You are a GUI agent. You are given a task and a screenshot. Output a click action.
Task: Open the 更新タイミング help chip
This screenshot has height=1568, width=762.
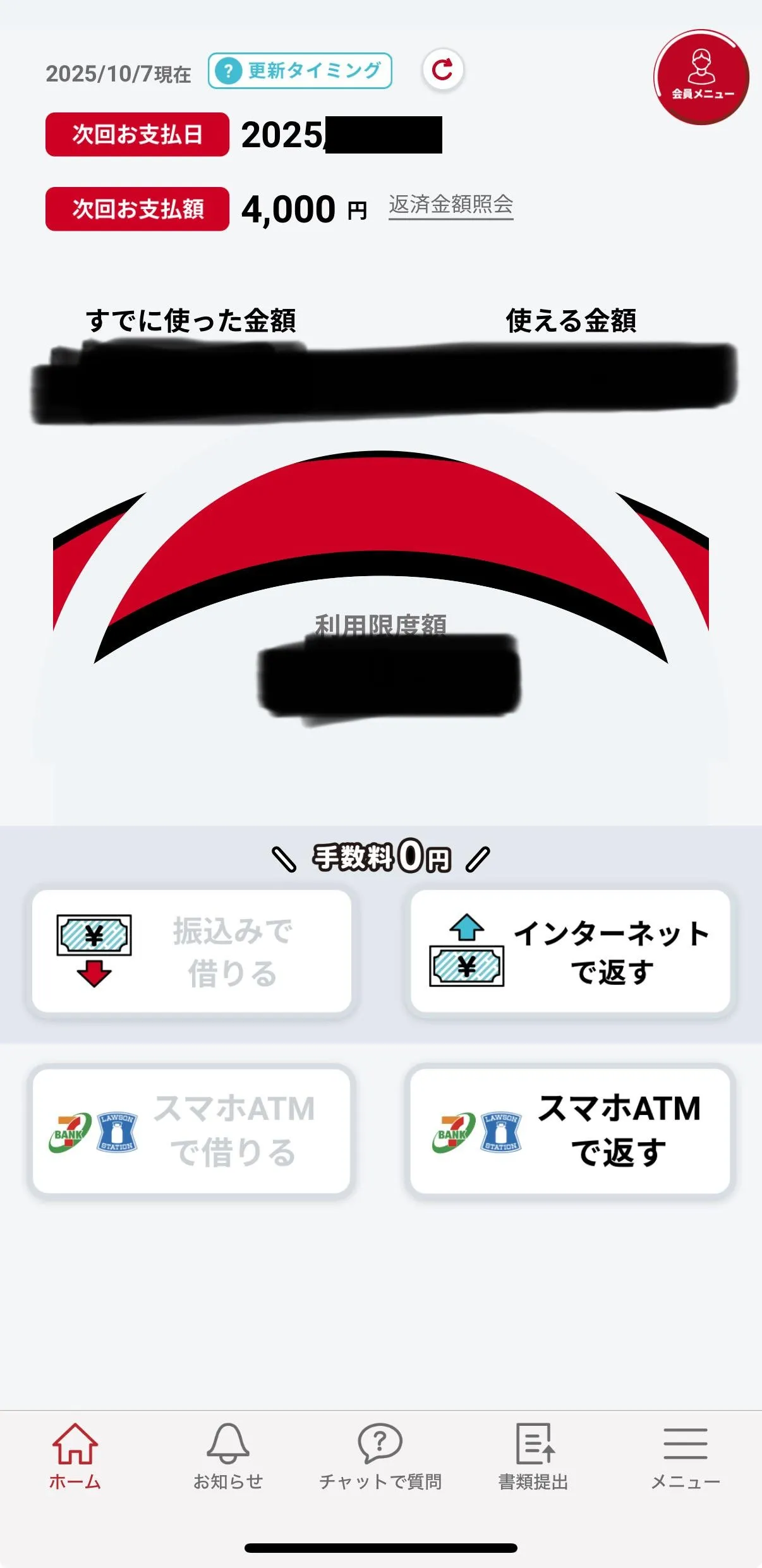300,71
